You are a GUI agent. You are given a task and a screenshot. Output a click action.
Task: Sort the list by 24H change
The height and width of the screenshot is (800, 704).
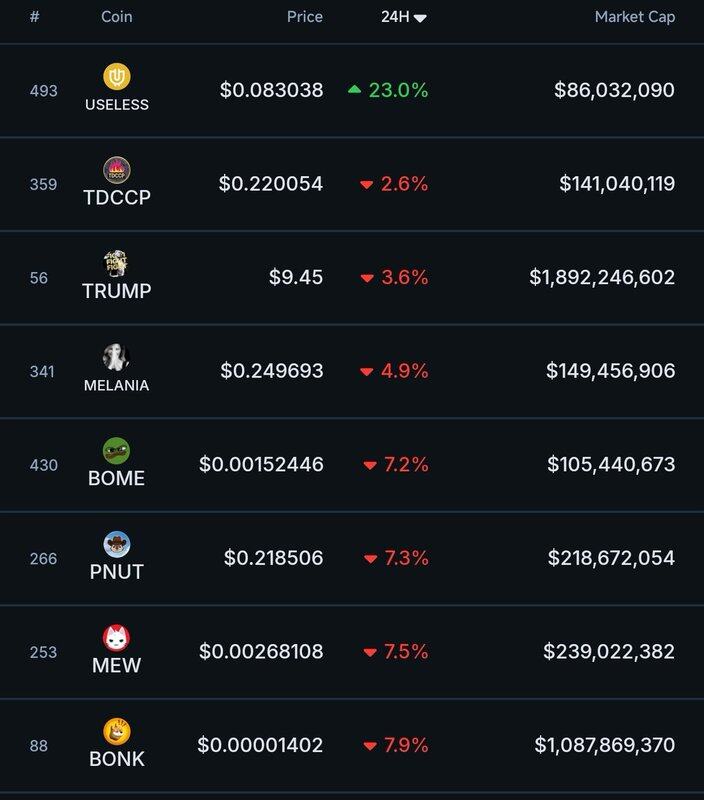click(x=403, y=17)
